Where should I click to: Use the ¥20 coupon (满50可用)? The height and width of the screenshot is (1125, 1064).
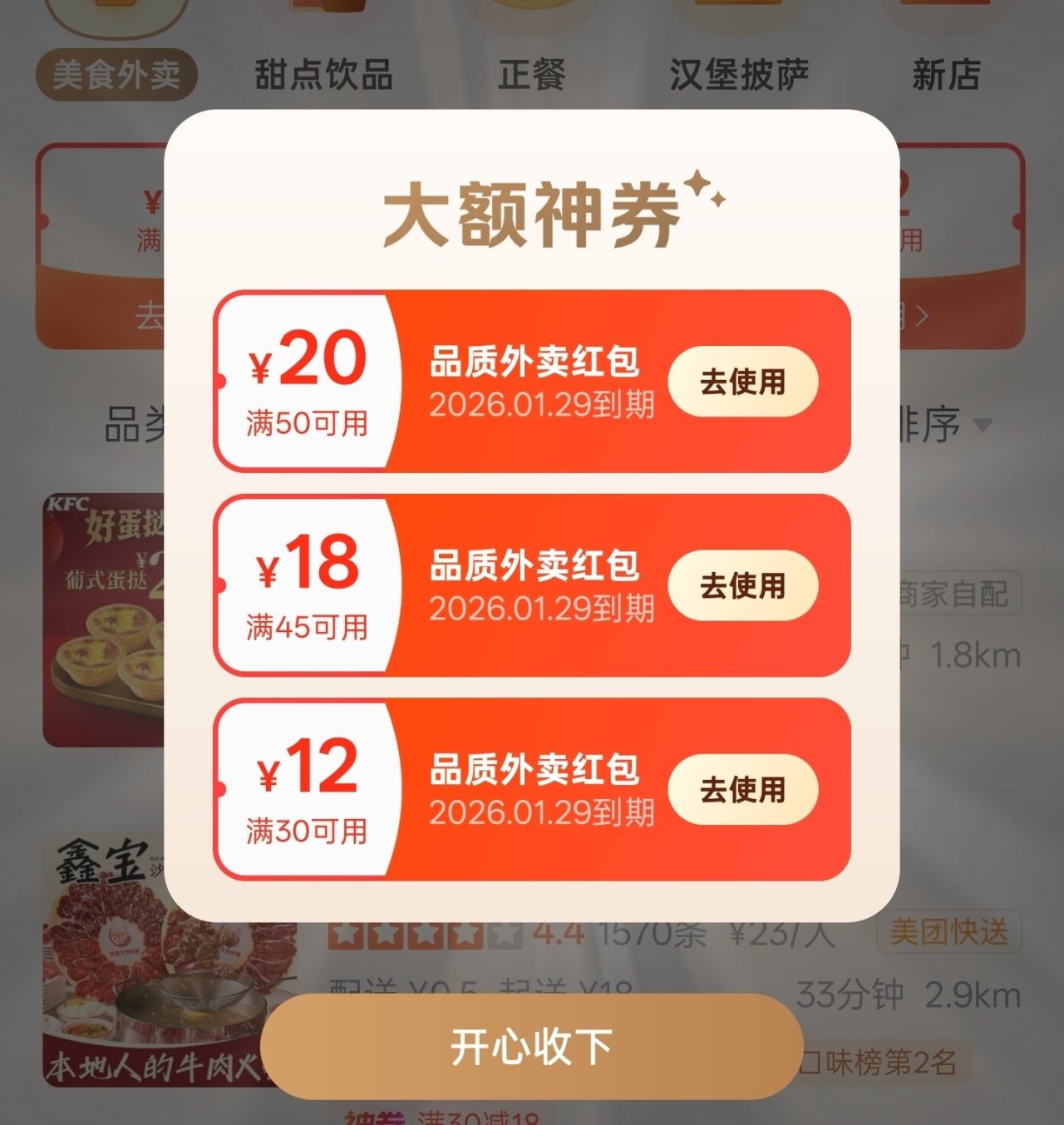[742, 382]
